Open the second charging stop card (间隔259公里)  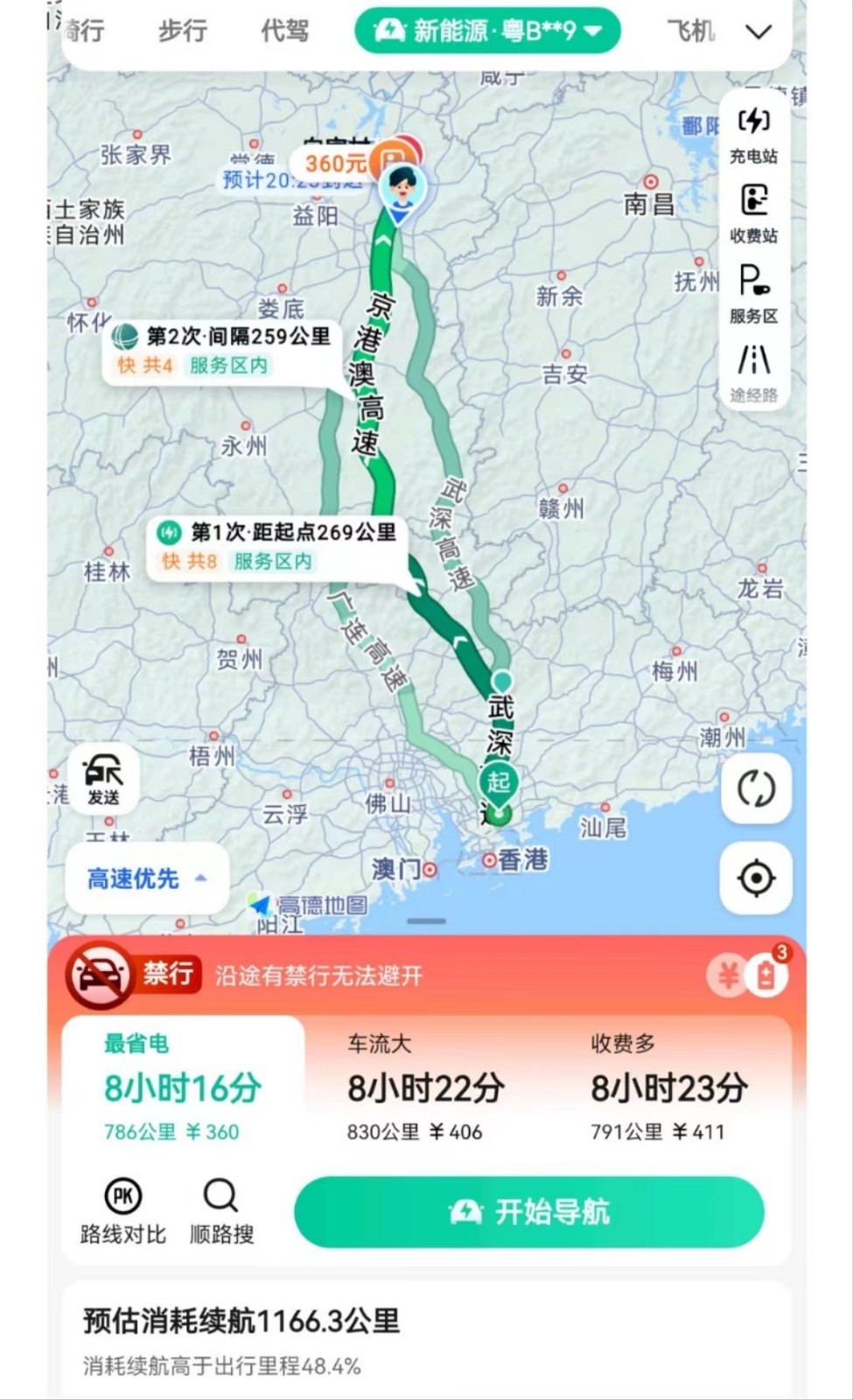pyautogui.click(x=223, y=349)
